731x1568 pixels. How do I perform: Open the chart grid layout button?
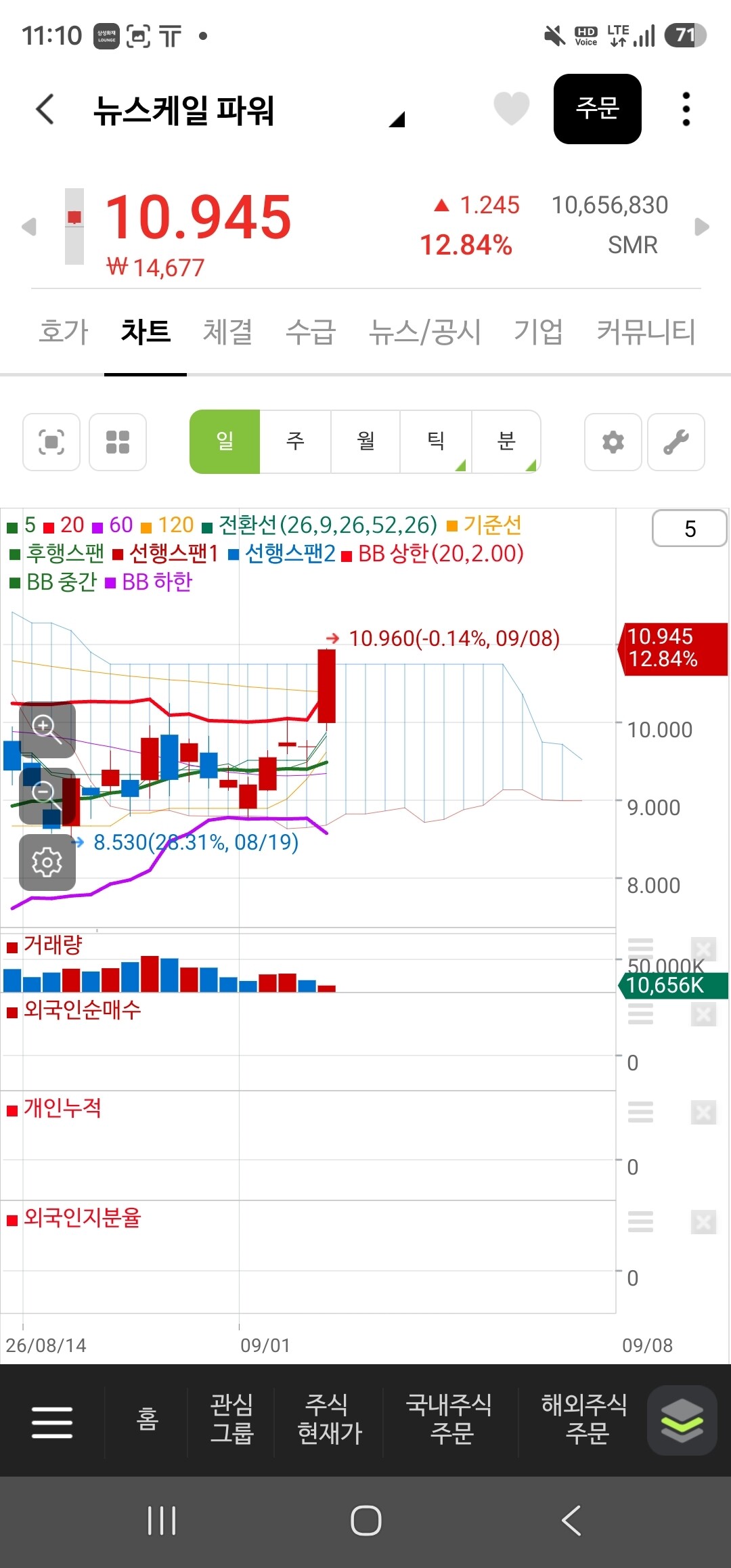pos(118,442)
